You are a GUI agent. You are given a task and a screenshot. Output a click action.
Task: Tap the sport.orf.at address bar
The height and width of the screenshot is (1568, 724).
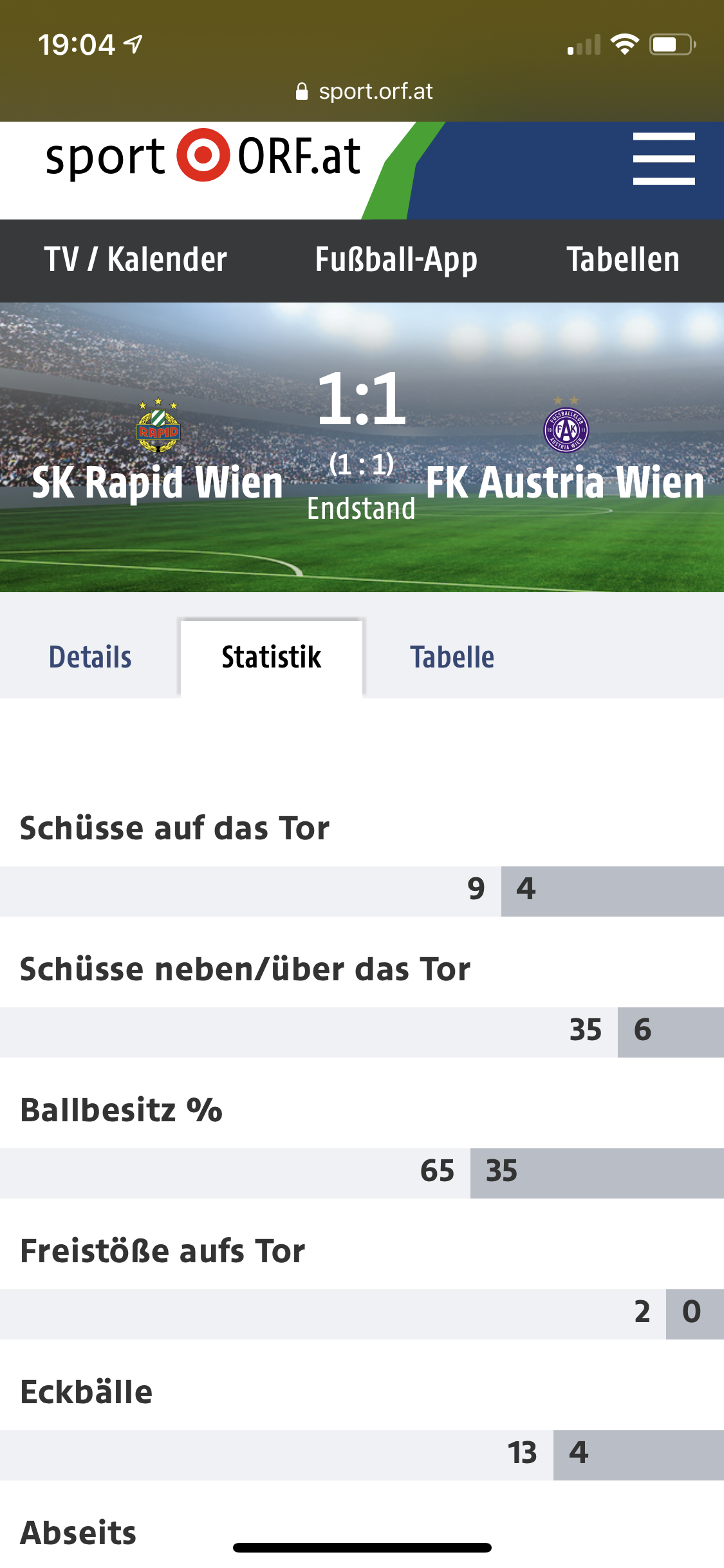coord(364,91)
